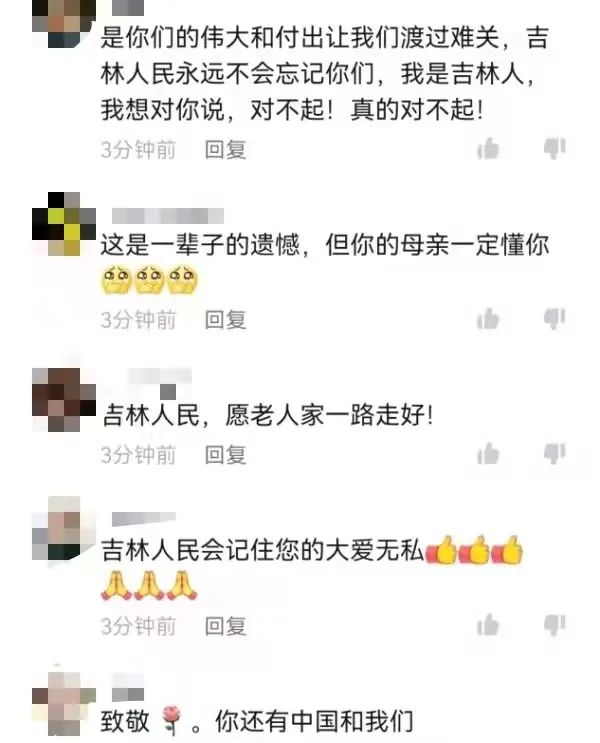Image resolution: width=600 pixels, height=743 pixels.
Task: Like the '这是一辈子的遗憾' comment
Action: click(488, 320)
